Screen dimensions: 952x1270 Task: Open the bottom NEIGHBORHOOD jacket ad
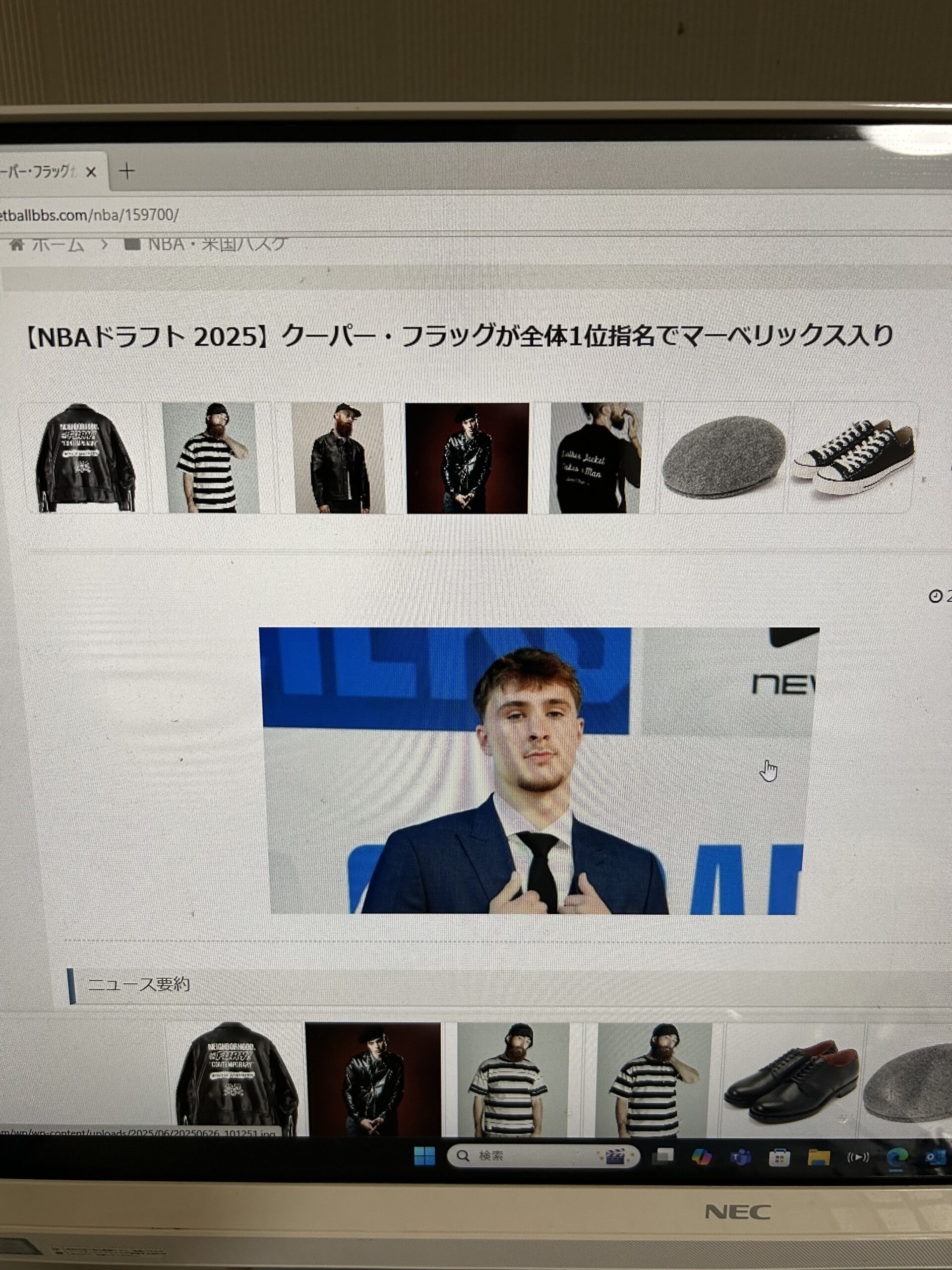237,1079
